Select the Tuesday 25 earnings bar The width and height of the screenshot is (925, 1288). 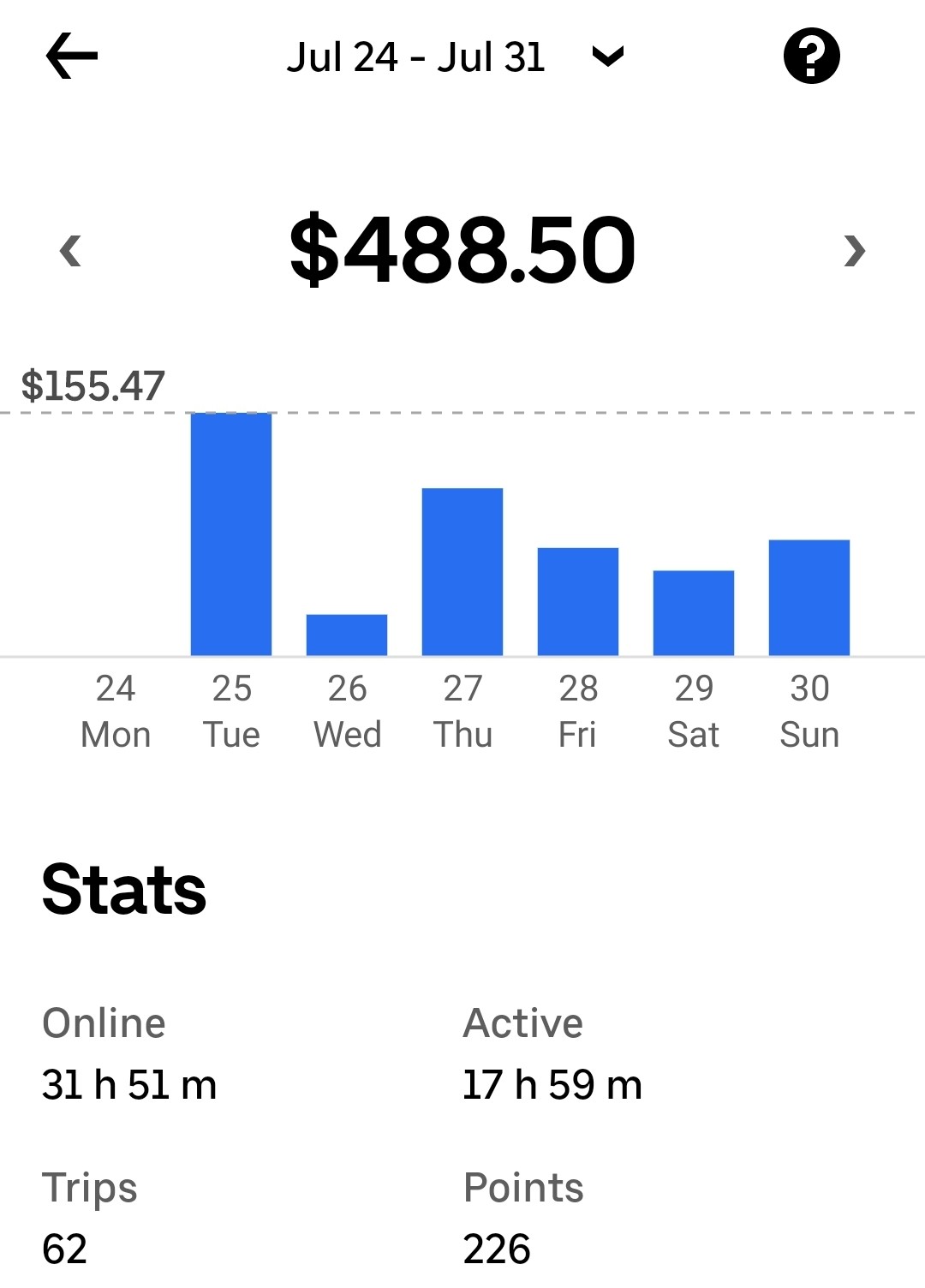coord(231,534)
